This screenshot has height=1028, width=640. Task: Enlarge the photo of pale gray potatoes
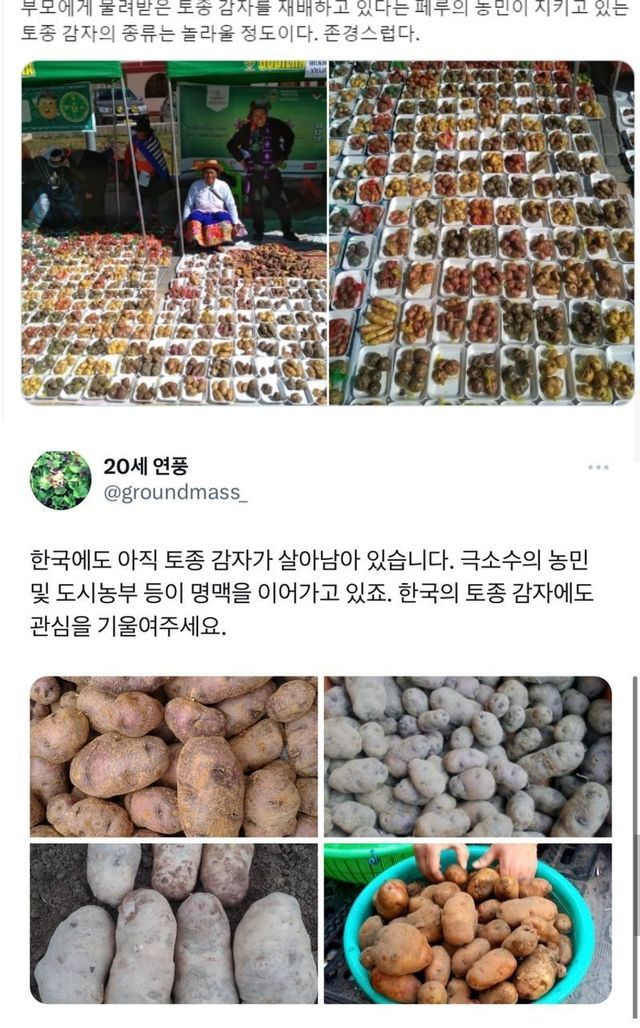point(467,757)
